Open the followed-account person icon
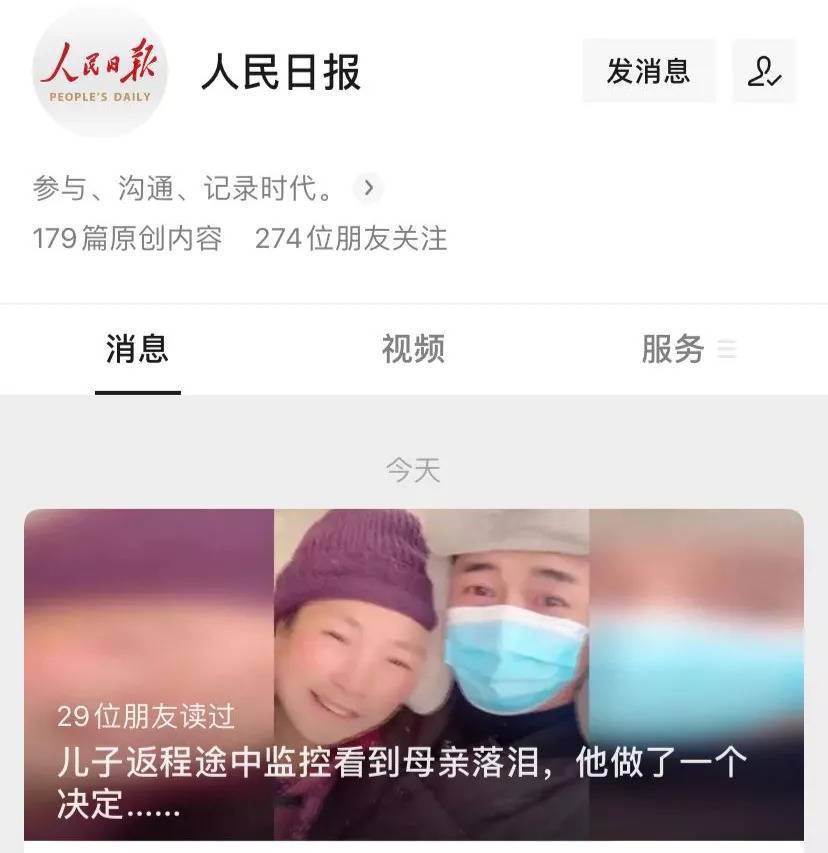This screenshot has height=853, width=828. [x=764, y=71]
